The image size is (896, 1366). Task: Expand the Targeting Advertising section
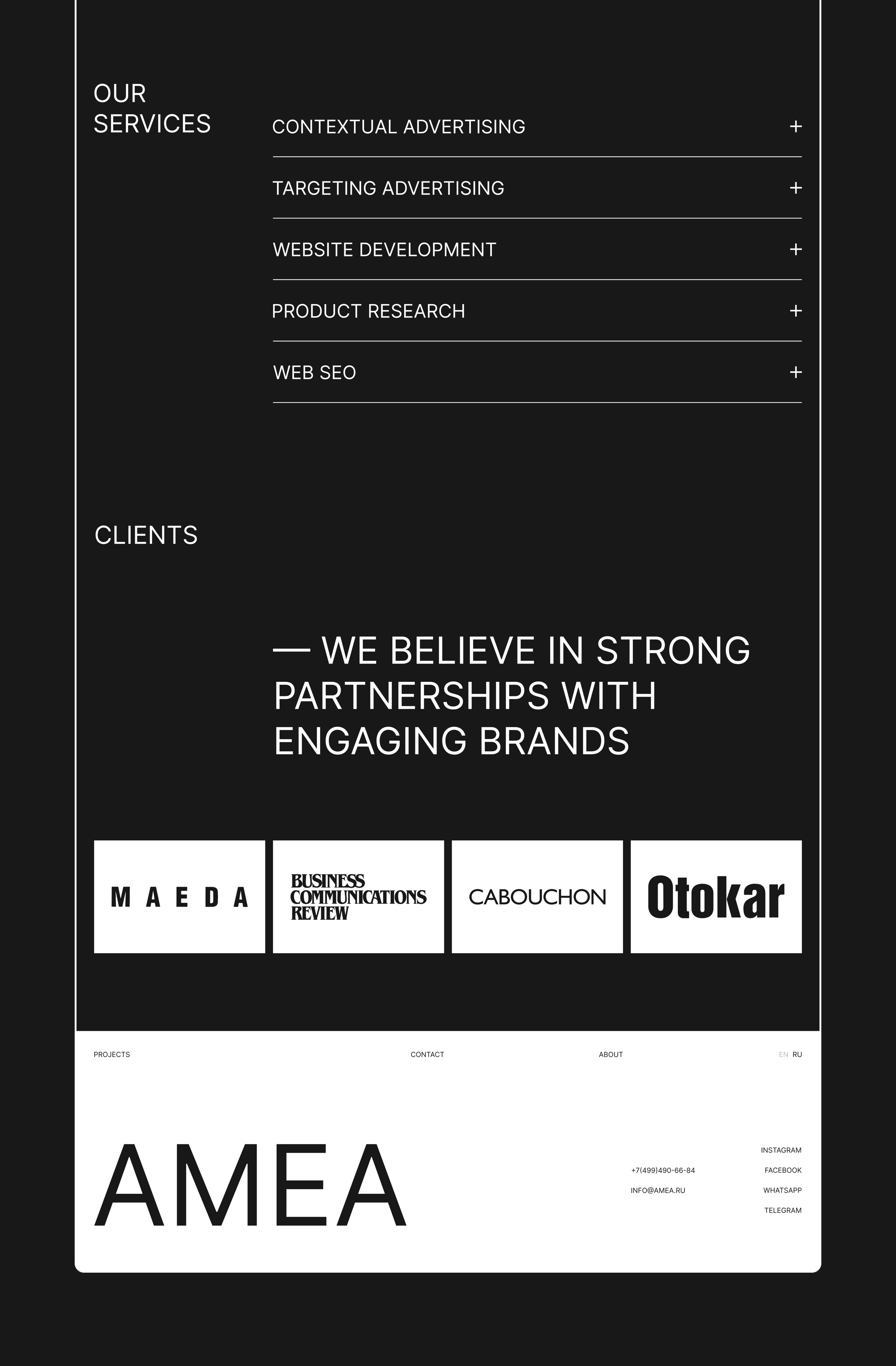tap(537, 188)
